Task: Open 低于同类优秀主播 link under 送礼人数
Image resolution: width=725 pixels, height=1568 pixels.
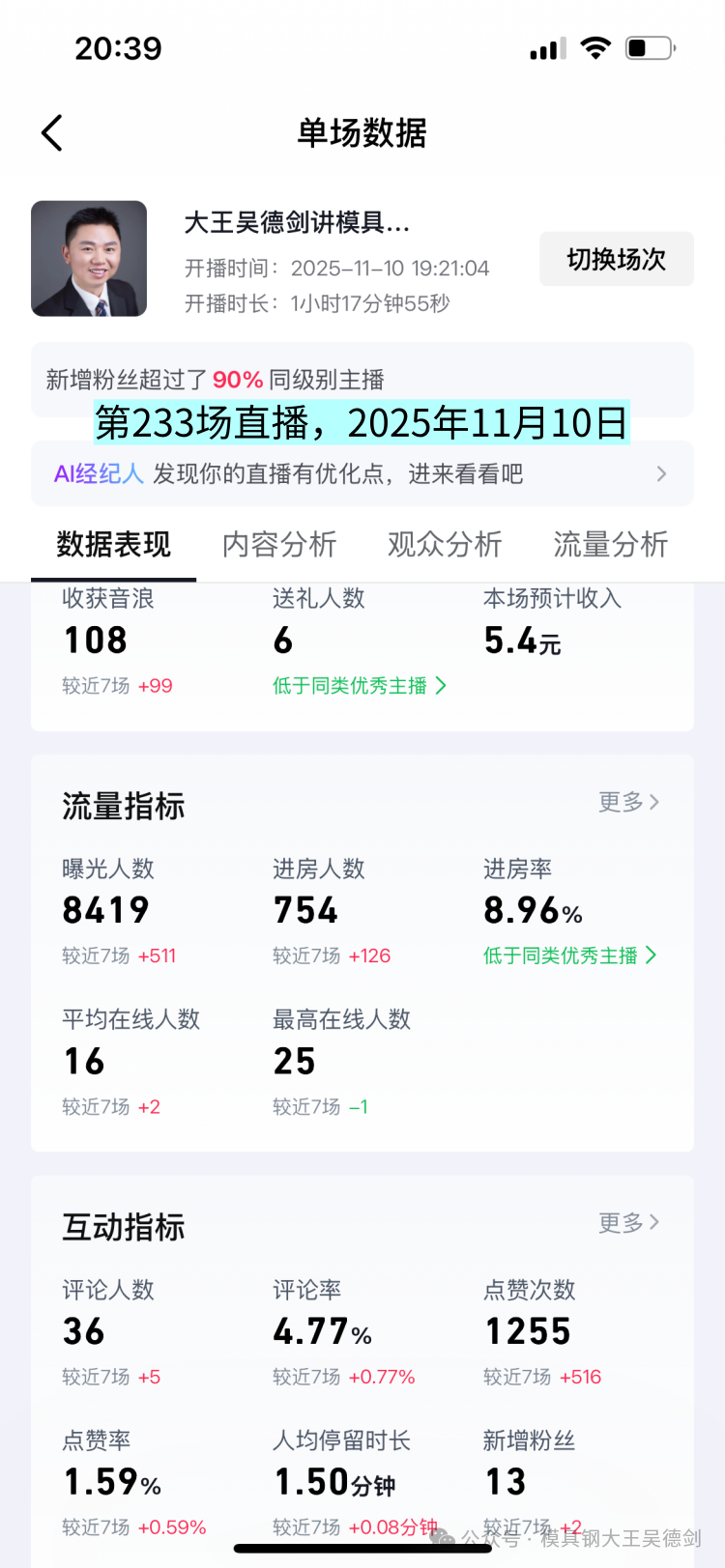Action: point(359,686)
